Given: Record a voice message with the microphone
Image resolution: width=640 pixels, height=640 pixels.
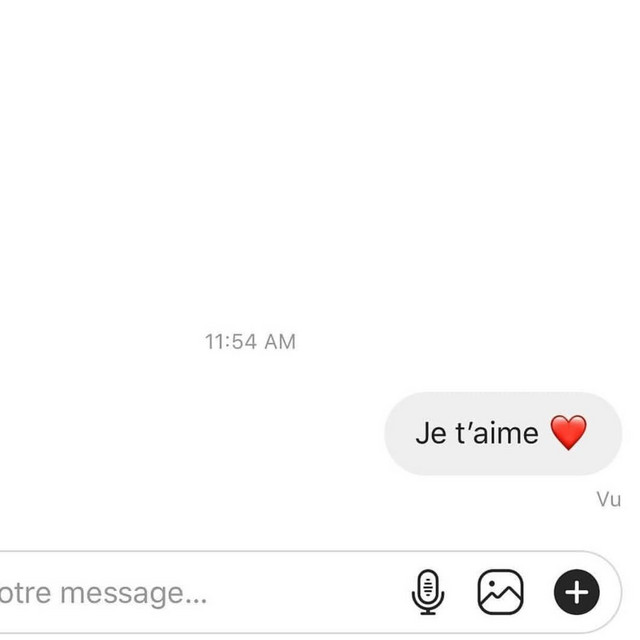Looking at the screenshot, I should tap(428, 592).
